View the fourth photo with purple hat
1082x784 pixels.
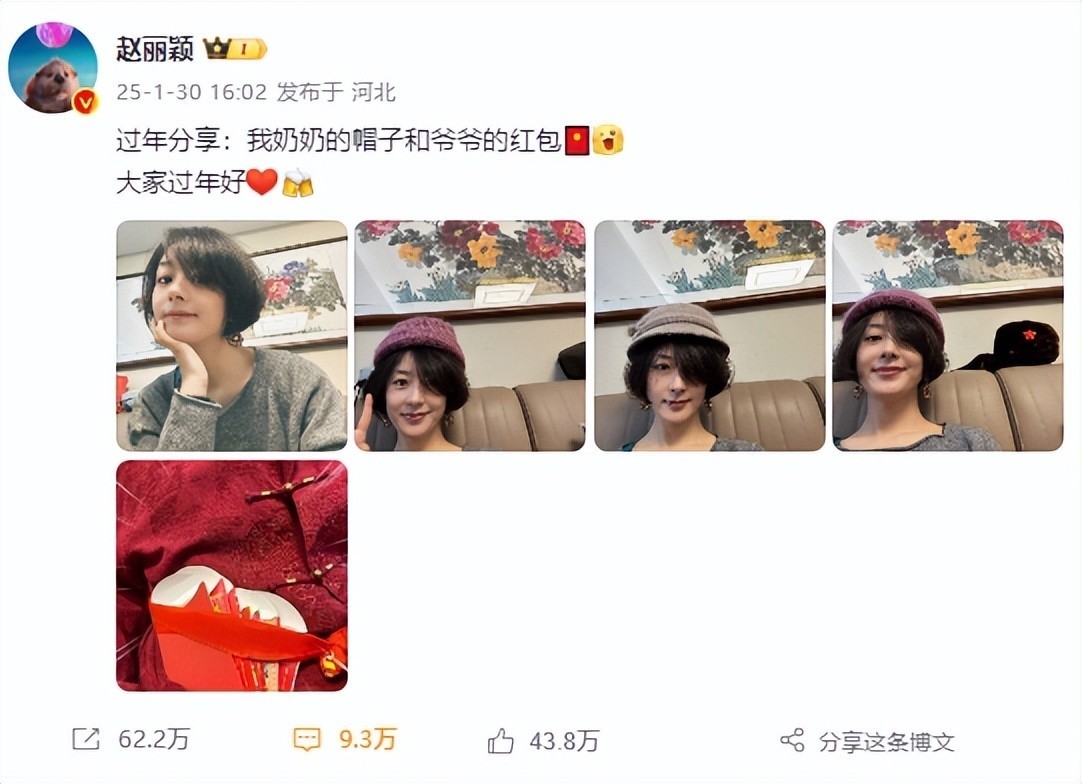click(947, 336)
